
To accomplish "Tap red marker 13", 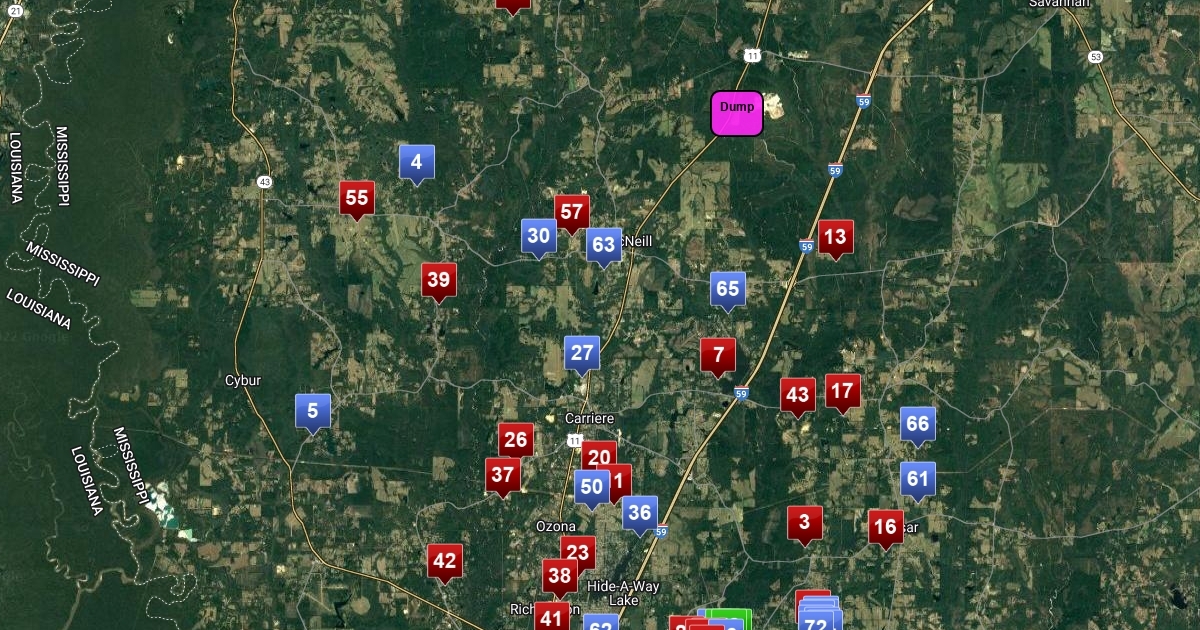I will 835,237.
